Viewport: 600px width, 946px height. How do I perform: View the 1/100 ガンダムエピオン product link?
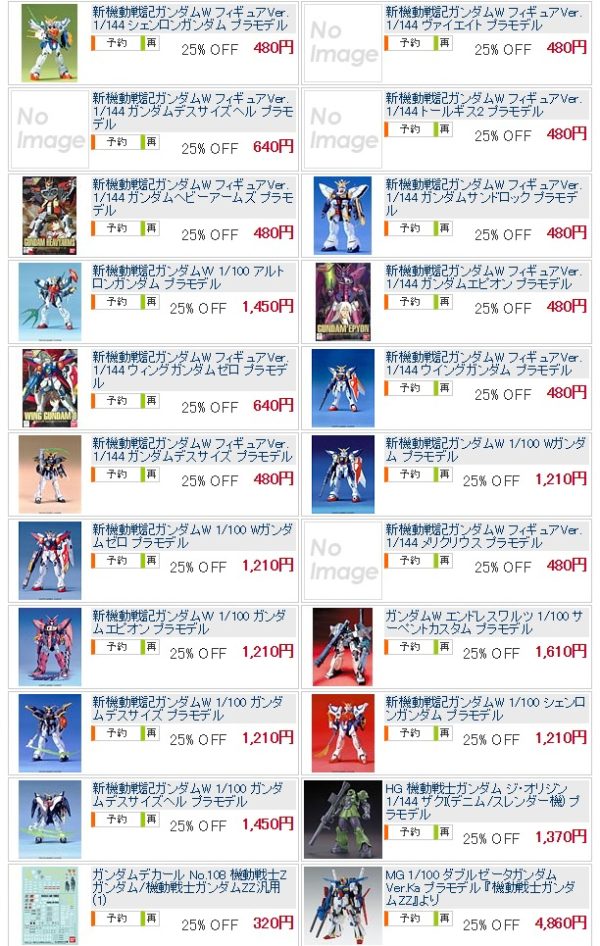[x=190, y=622]
